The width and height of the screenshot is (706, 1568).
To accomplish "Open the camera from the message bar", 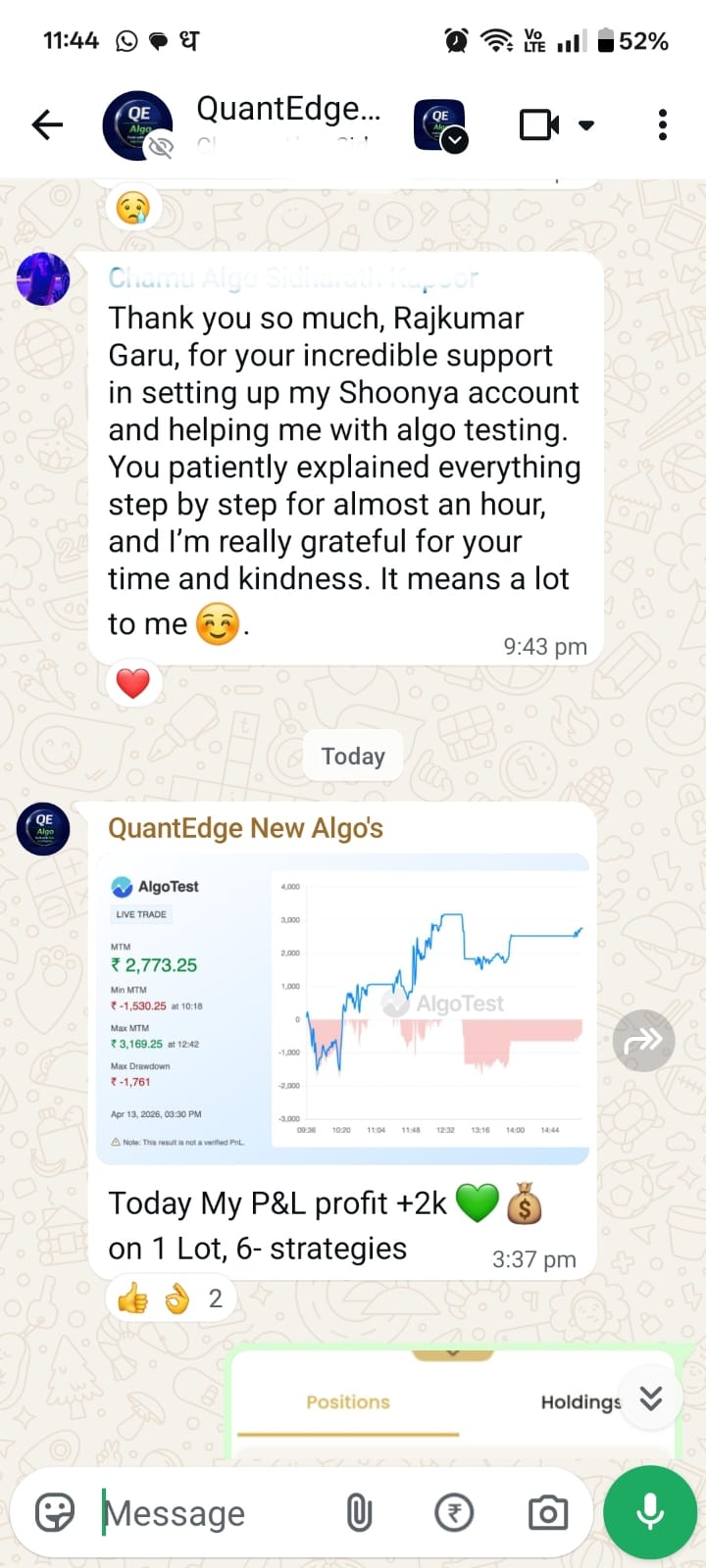I will click(548, 1513).
